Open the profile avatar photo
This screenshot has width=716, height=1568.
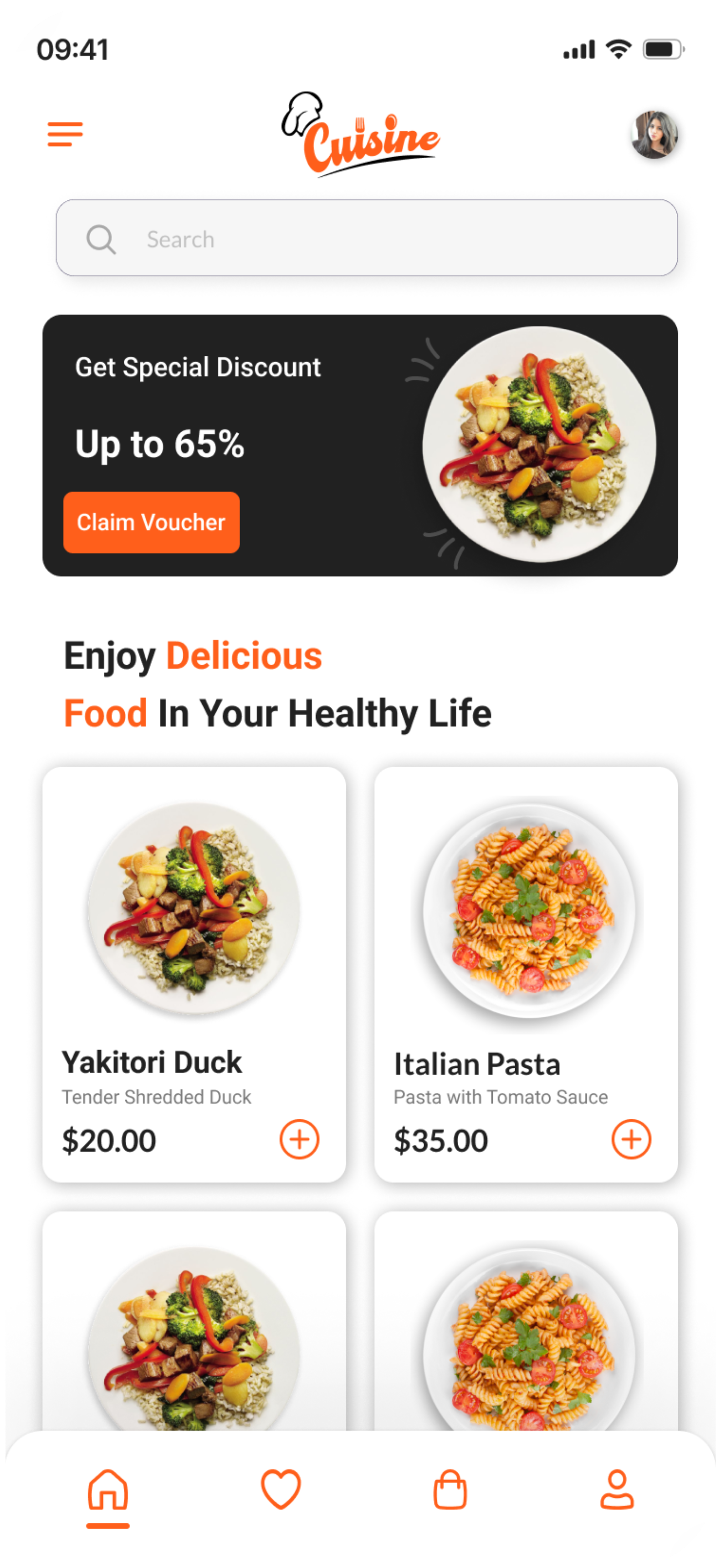[655, 134]
